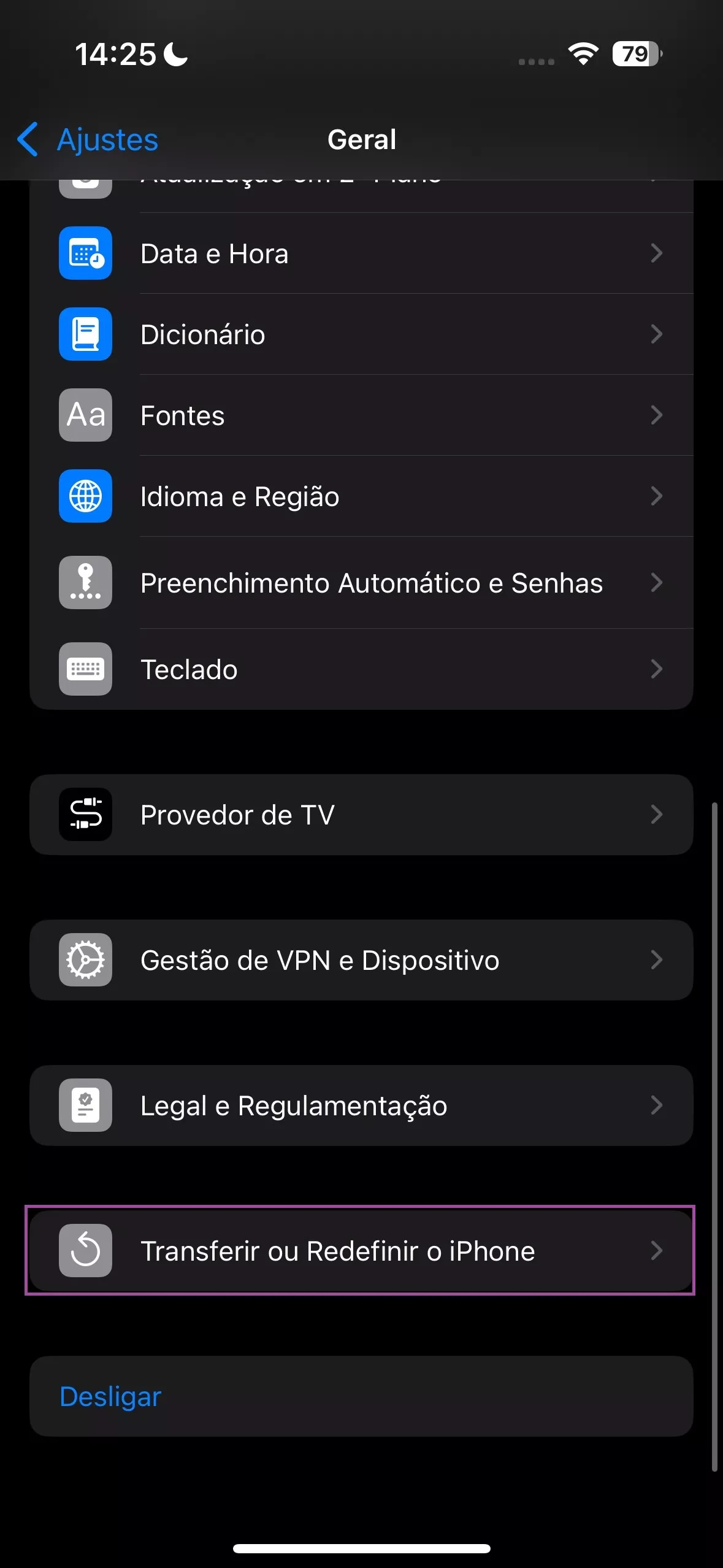Click the key icon beside Preenchimento Automático

pyautogui.click(x=85, y=583)
